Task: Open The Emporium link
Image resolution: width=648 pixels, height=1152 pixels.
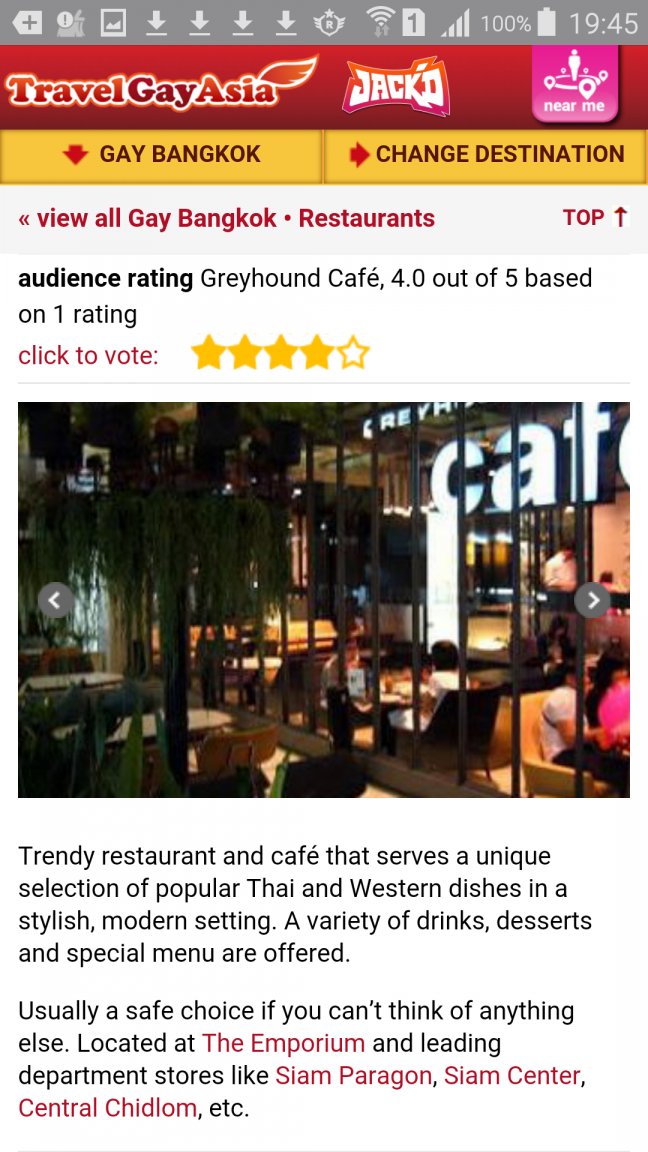Action: [283, 1043]
